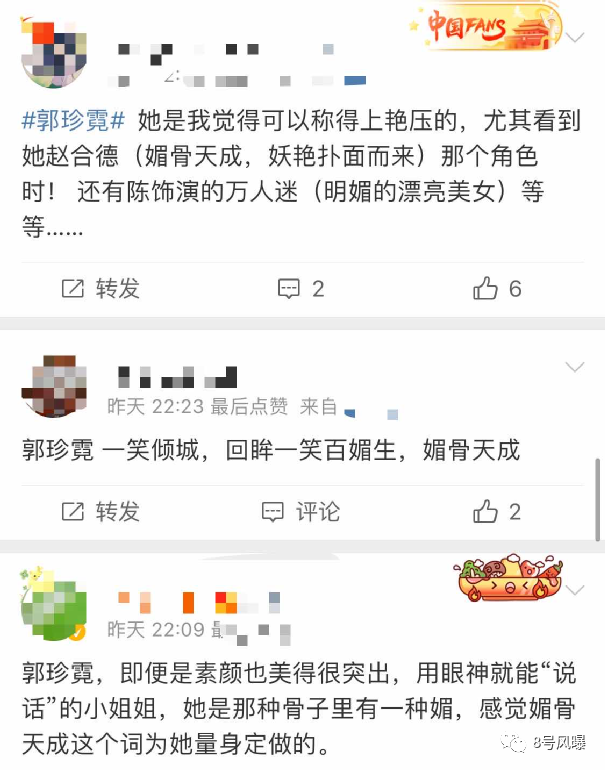This screenshot has width=605, height=770.
Task: Open the first poster's profile avatar
Action: point(54,53)
